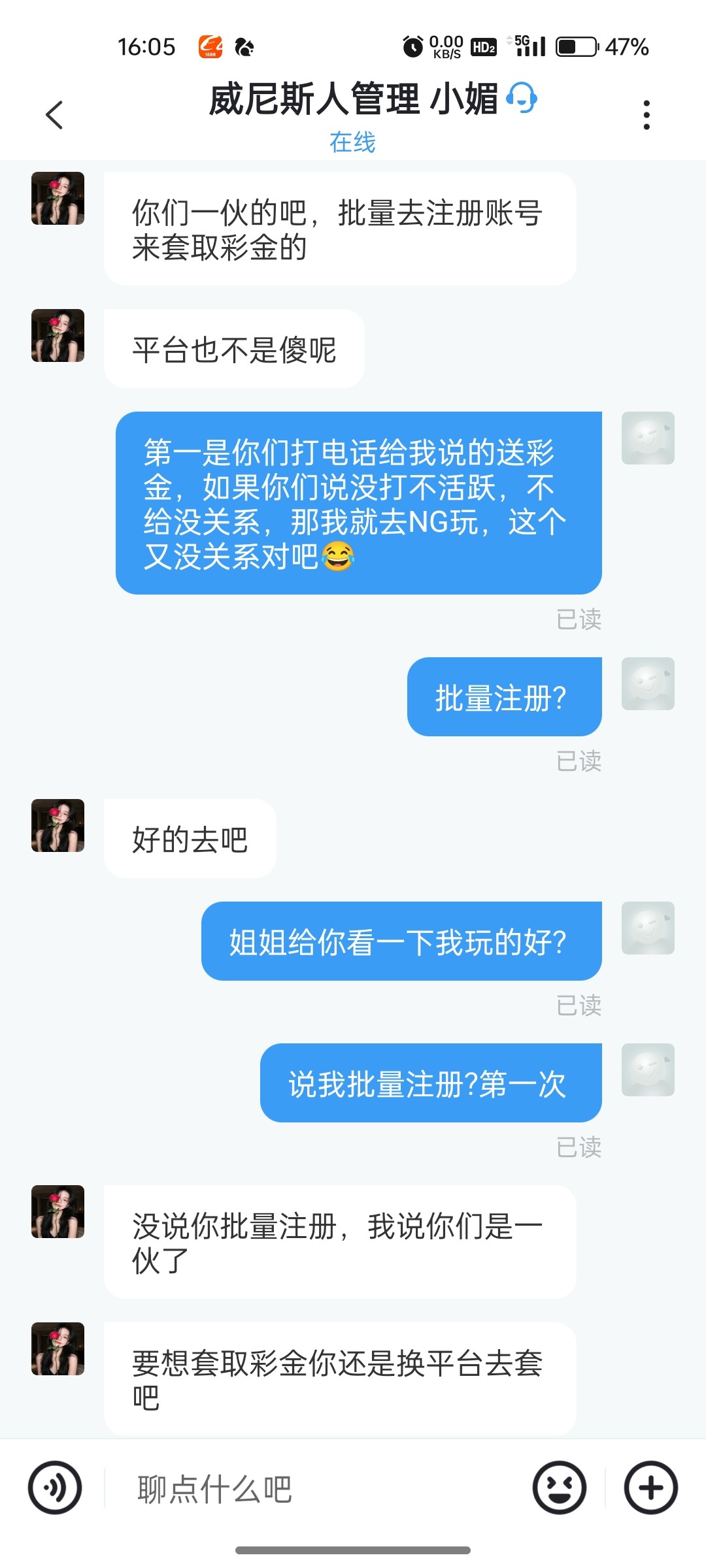Open the three-dot overflow menu

coord(646,115)
